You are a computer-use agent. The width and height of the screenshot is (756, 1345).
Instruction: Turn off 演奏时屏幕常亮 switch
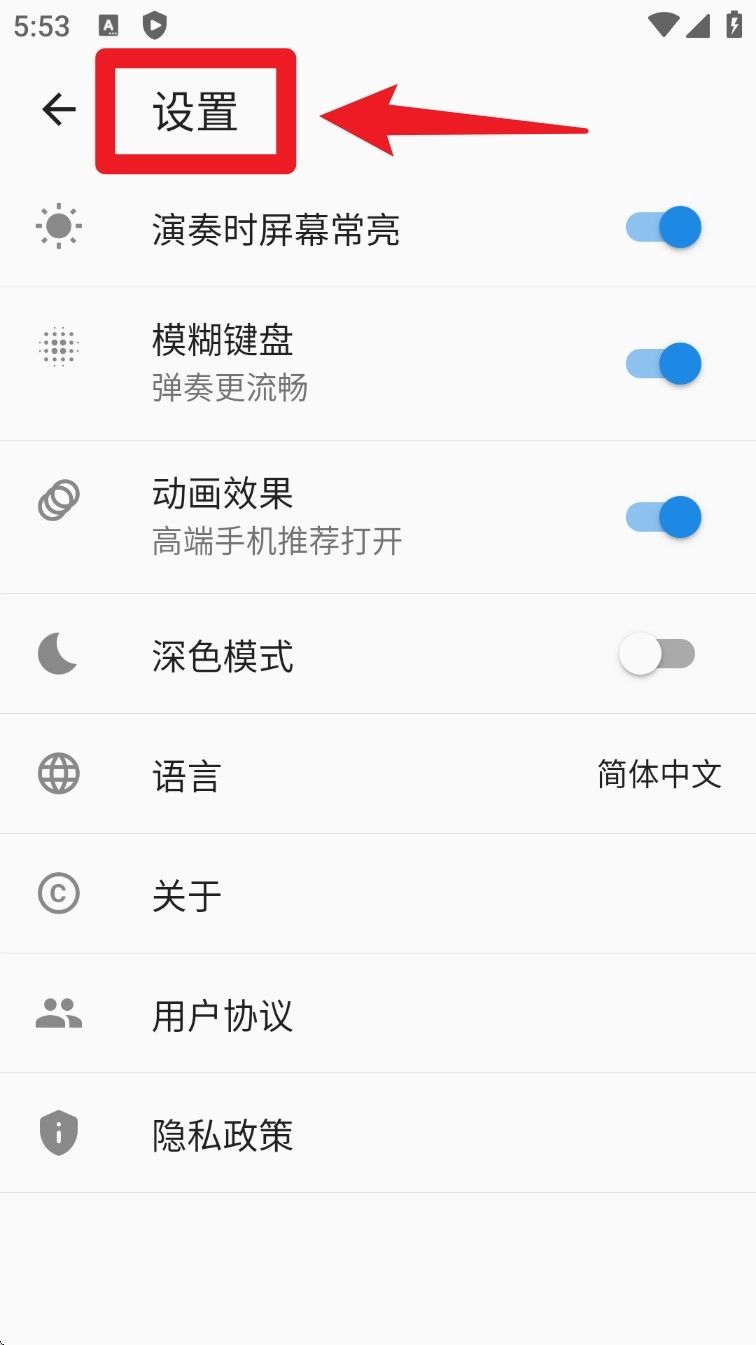(x=663, y=228)
